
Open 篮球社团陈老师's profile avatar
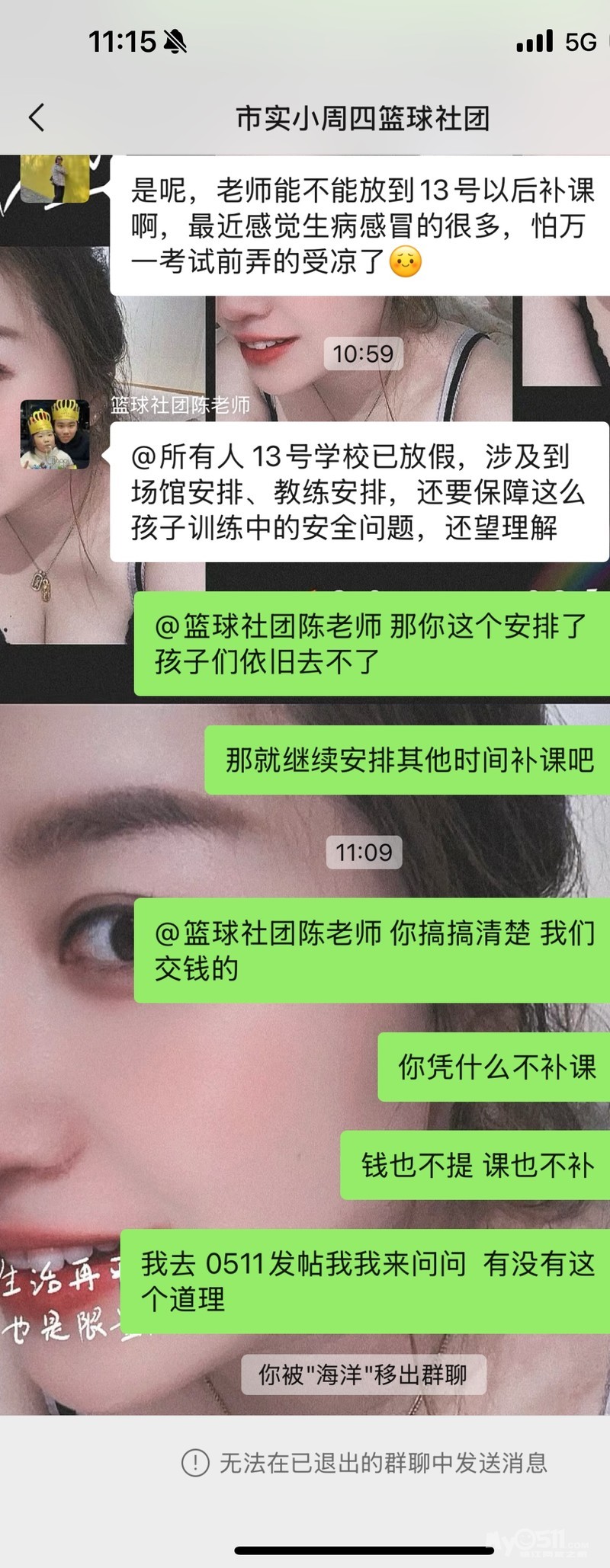[54, 434]
